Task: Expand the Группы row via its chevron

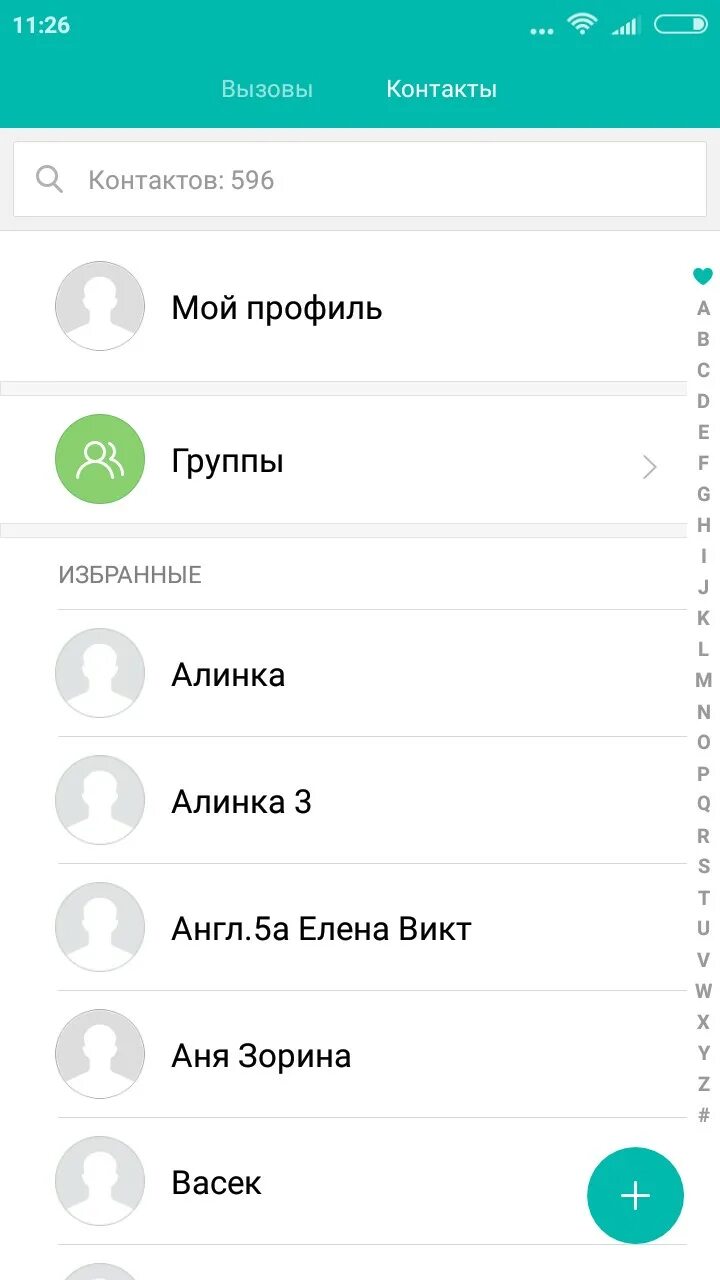Action: [650, 467]
